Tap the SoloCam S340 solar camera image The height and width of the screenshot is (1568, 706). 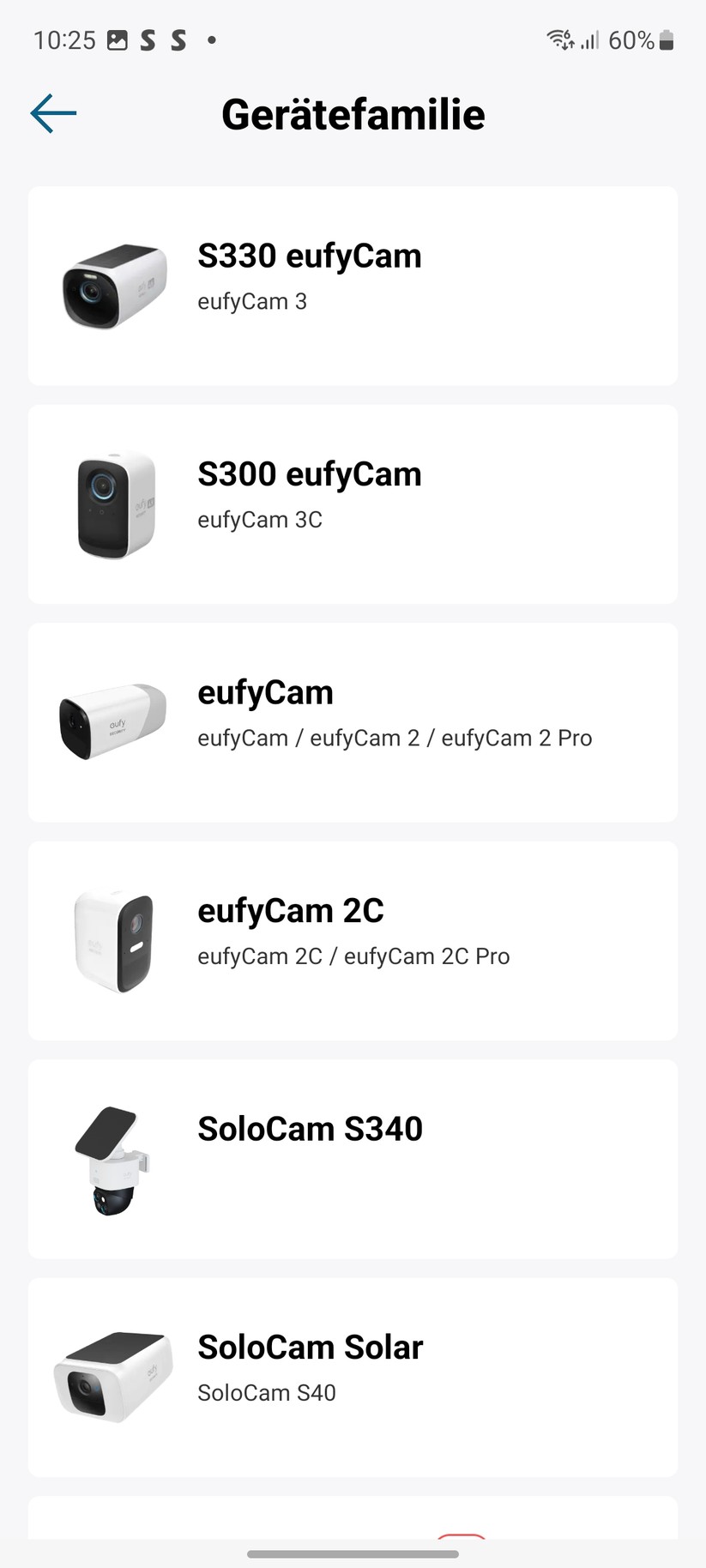[x=112, y=1159]
